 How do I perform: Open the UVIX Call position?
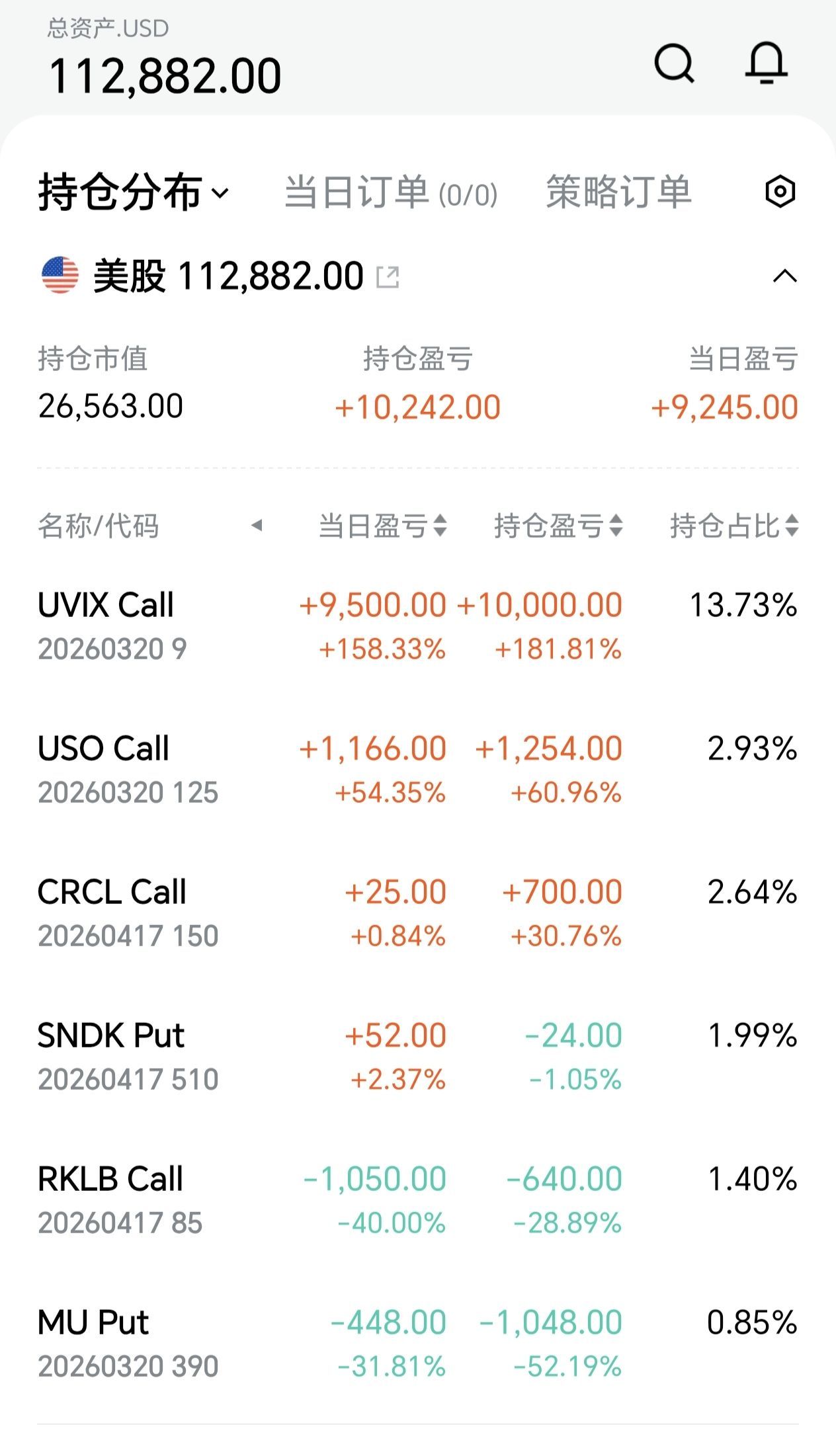[x=106, y=625]
